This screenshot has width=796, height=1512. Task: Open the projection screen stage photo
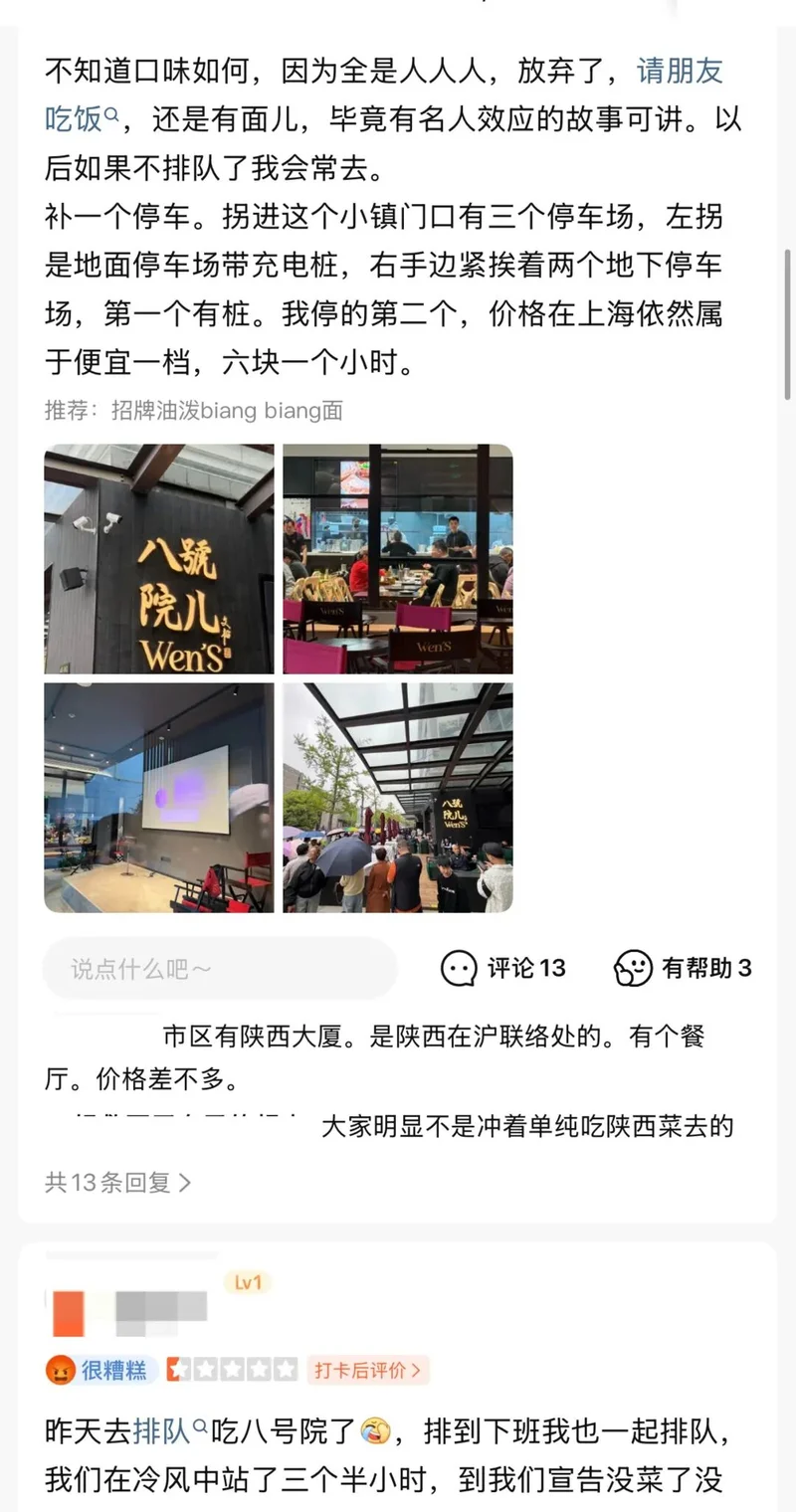click(x=159, y=798)
